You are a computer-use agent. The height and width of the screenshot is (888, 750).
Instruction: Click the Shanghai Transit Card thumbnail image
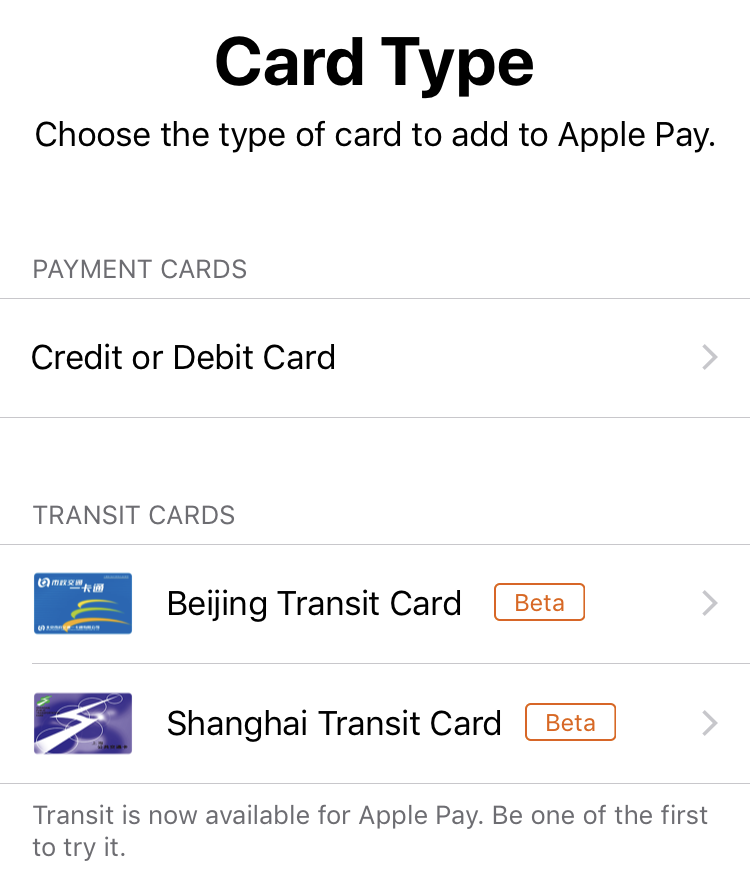point(83,722)
